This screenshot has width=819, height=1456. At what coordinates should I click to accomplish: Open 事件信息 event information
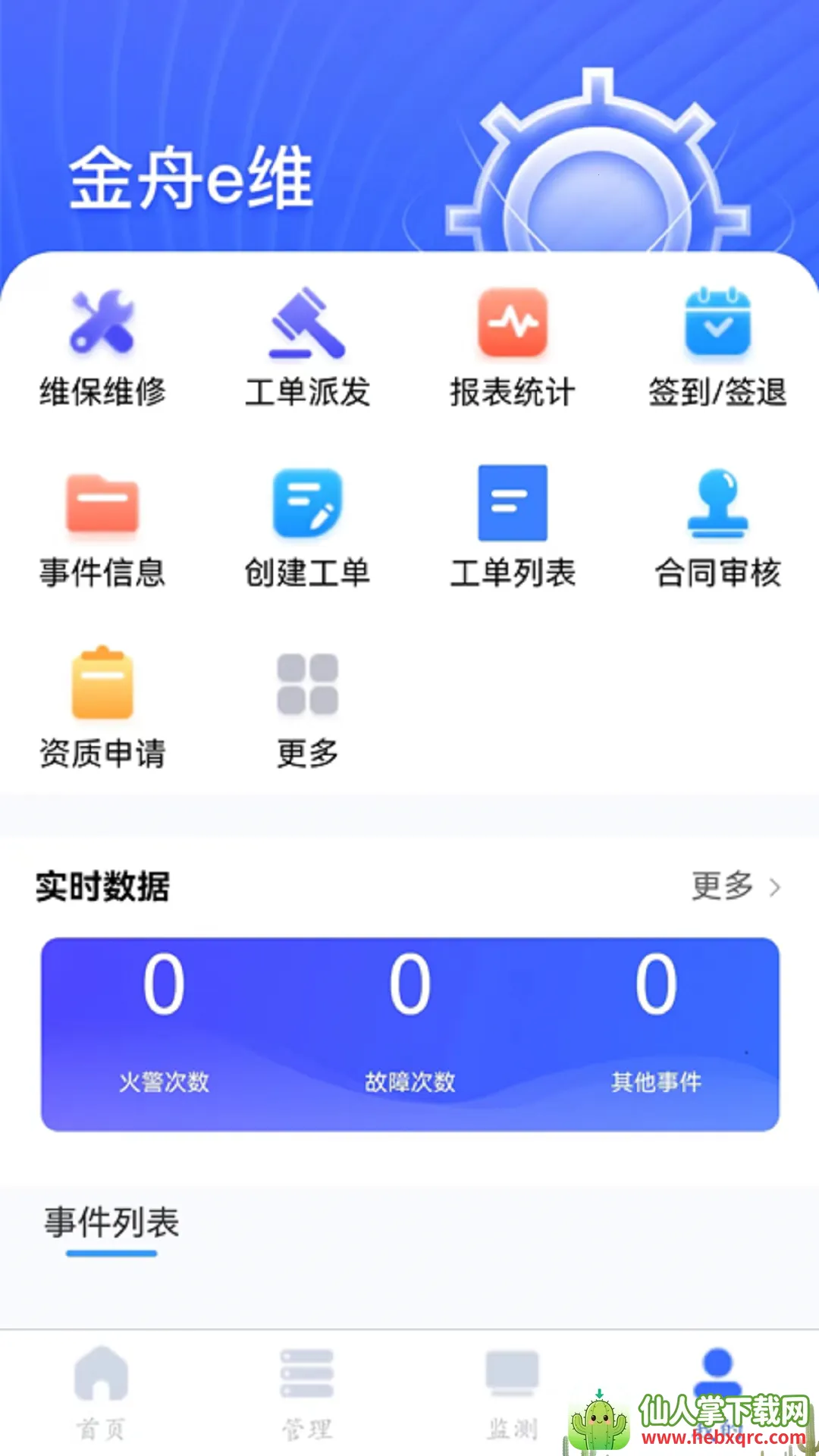click(x=102, y=528)
